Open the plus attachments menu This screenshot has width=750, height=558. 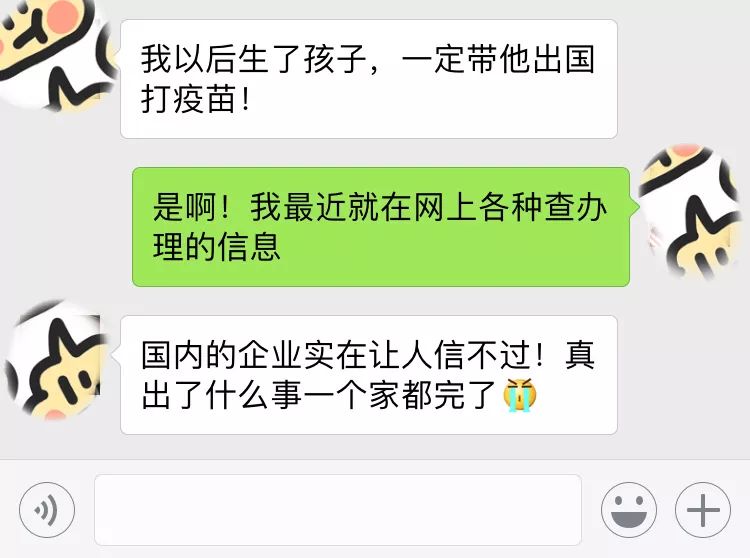pyautogui.click(x=703, y=510)
